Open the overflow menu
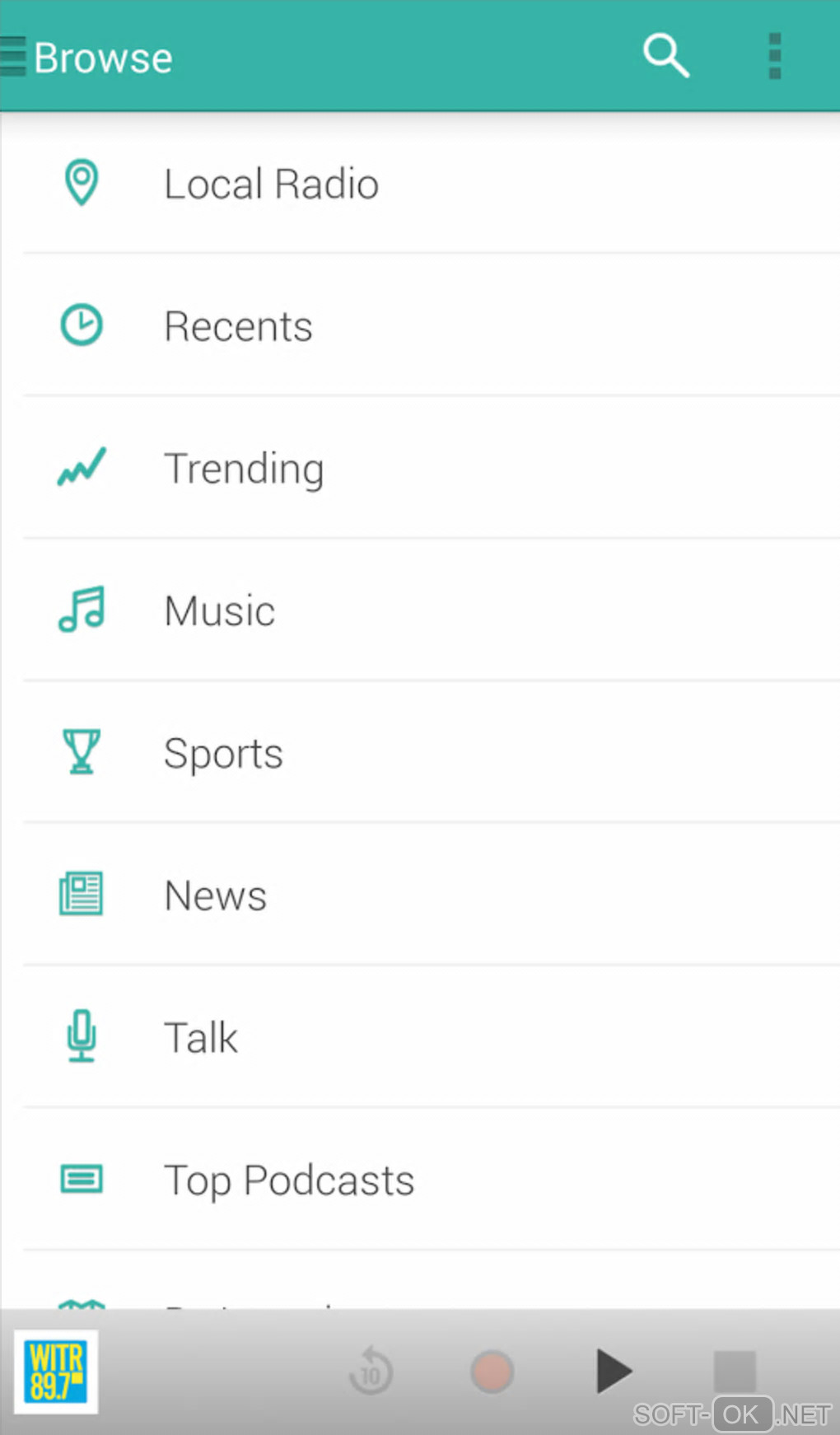Screen dimensions: 840x1435 (774, 56)
